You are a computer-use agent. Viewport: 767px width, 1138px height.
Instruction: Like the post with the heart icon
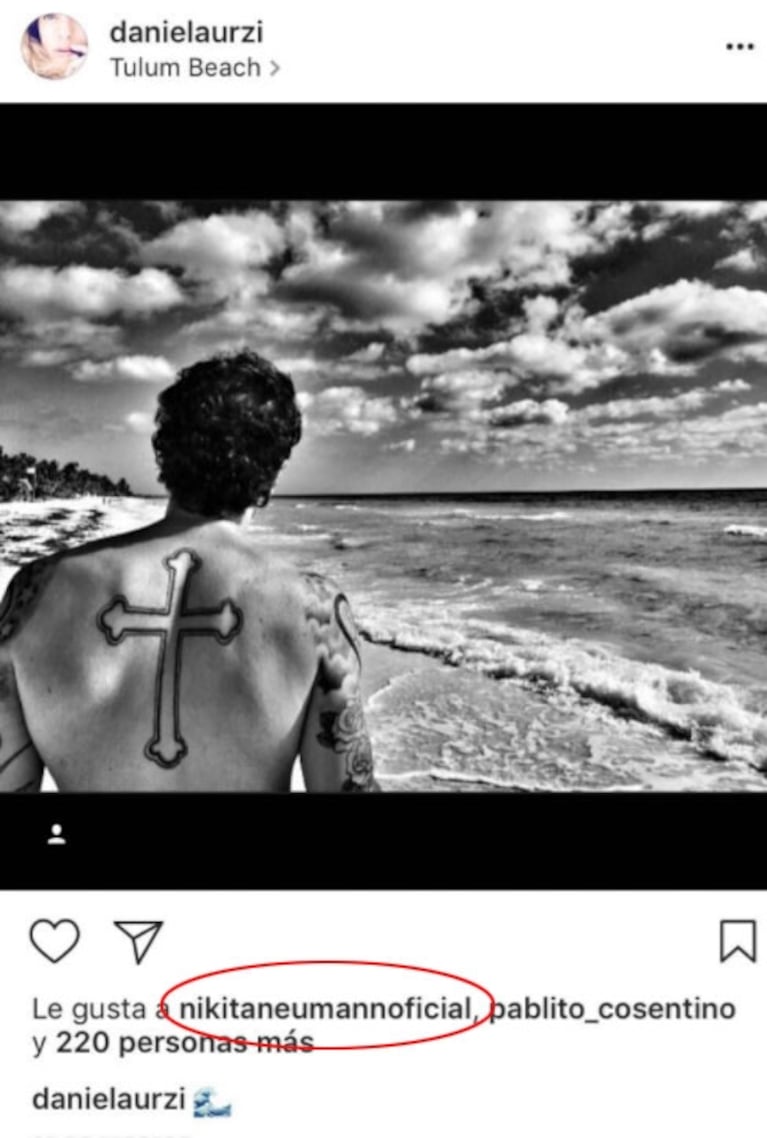click(55, 941)
